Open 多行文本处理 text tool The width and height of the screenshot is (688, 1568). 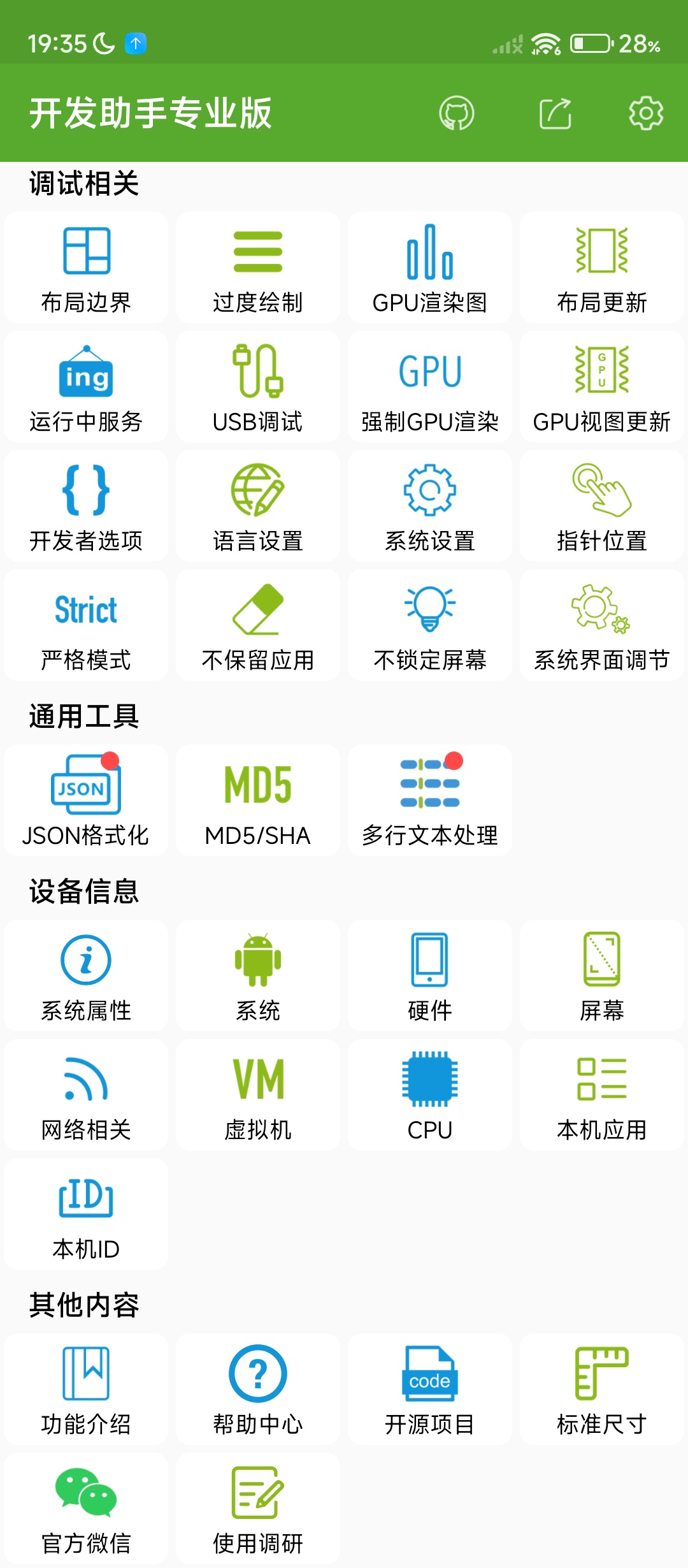point(430,801)
